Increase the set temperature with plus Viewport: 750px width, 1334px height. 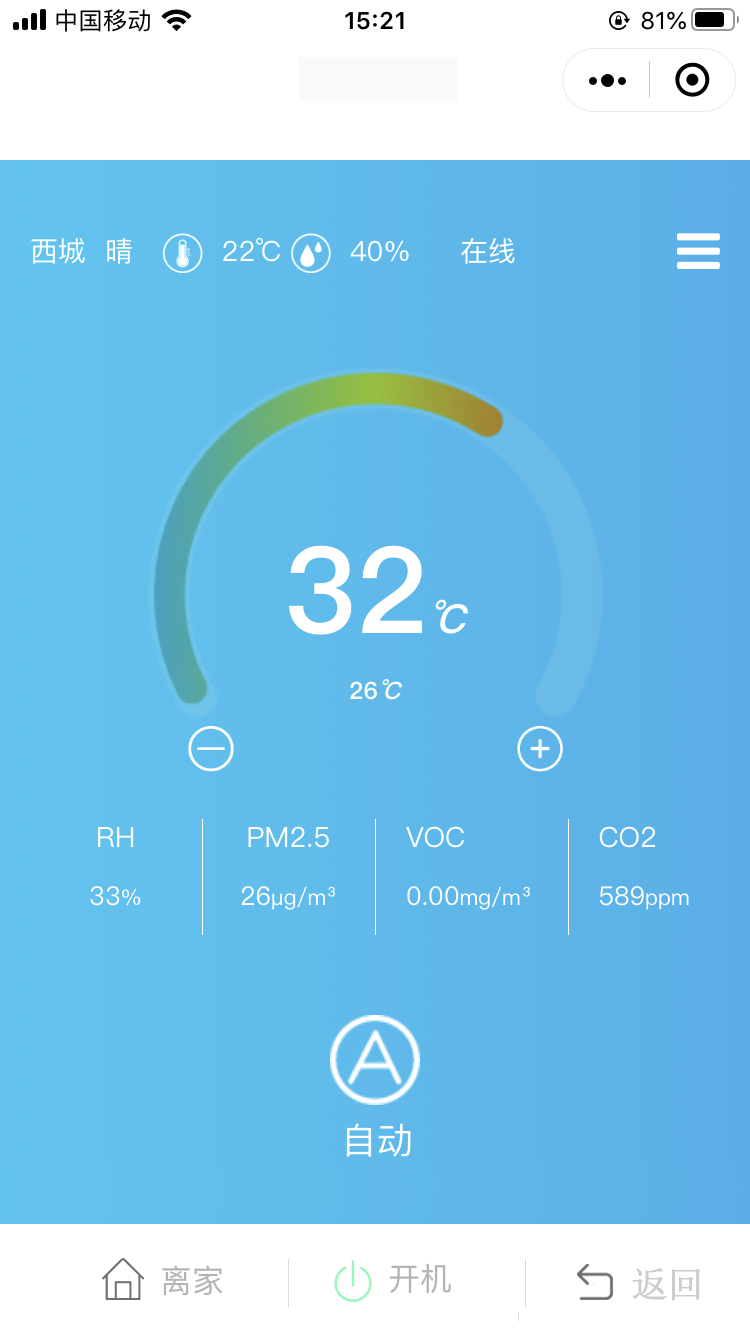point(540,749)
